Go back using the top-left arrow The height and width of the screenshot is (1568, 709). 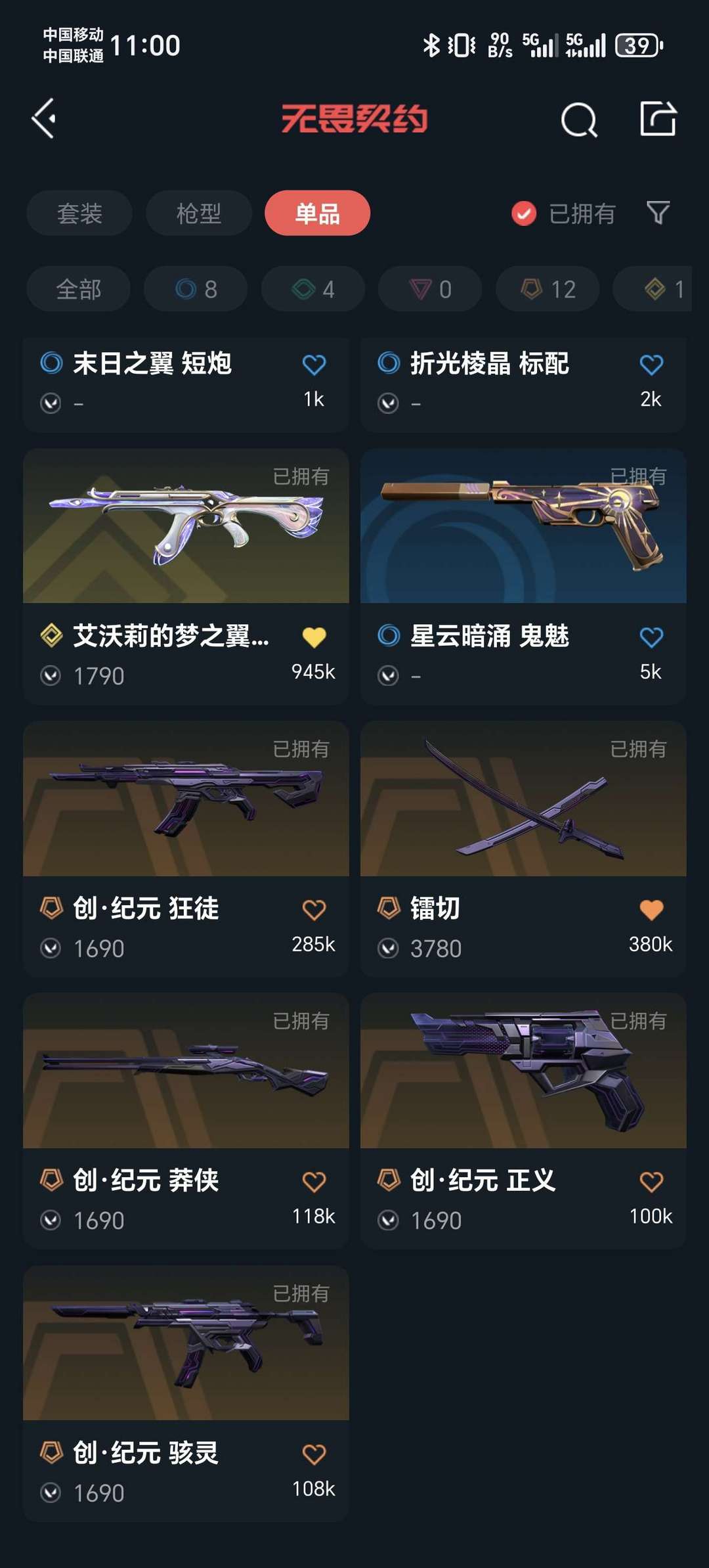pos(44,119)
